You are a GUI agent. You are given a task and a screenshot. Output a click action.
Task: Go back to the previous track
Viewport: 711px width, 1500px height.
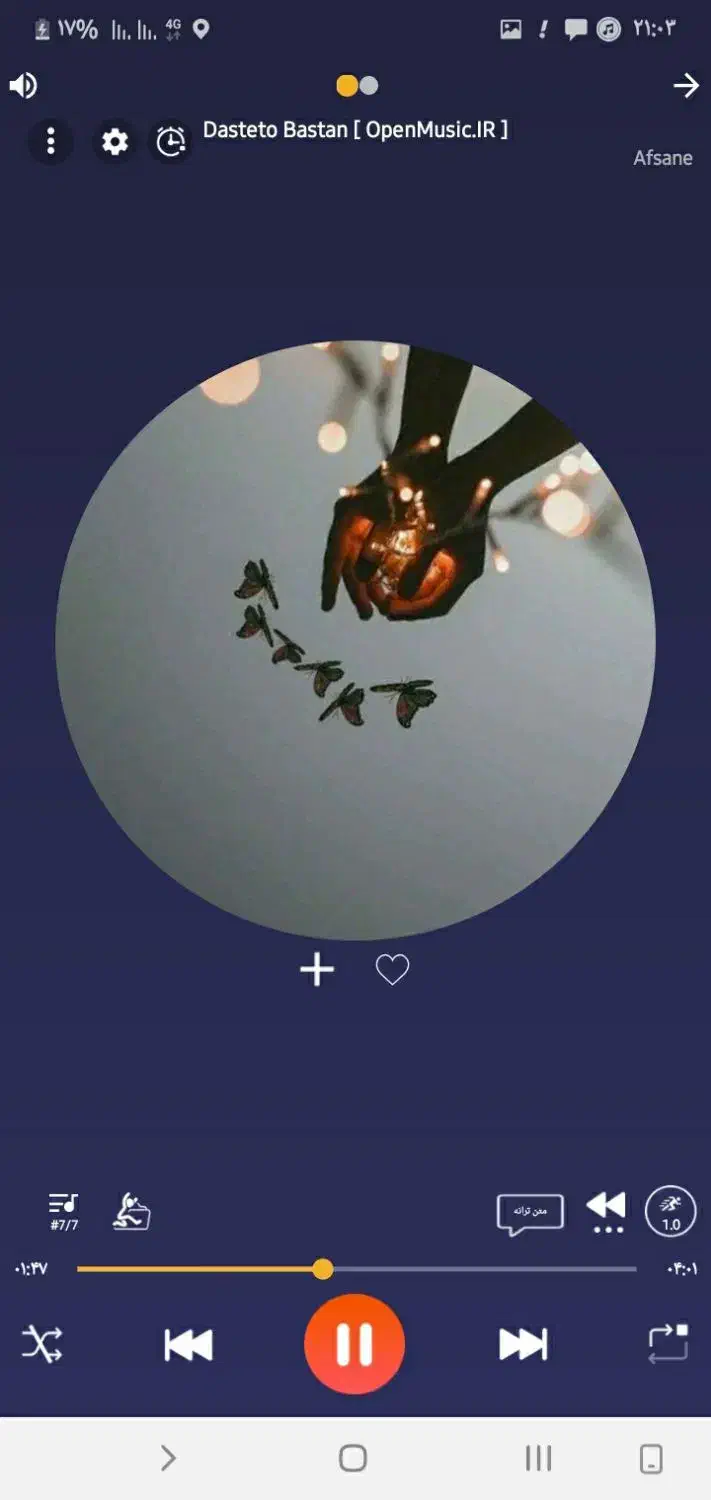pos(188,1344)
